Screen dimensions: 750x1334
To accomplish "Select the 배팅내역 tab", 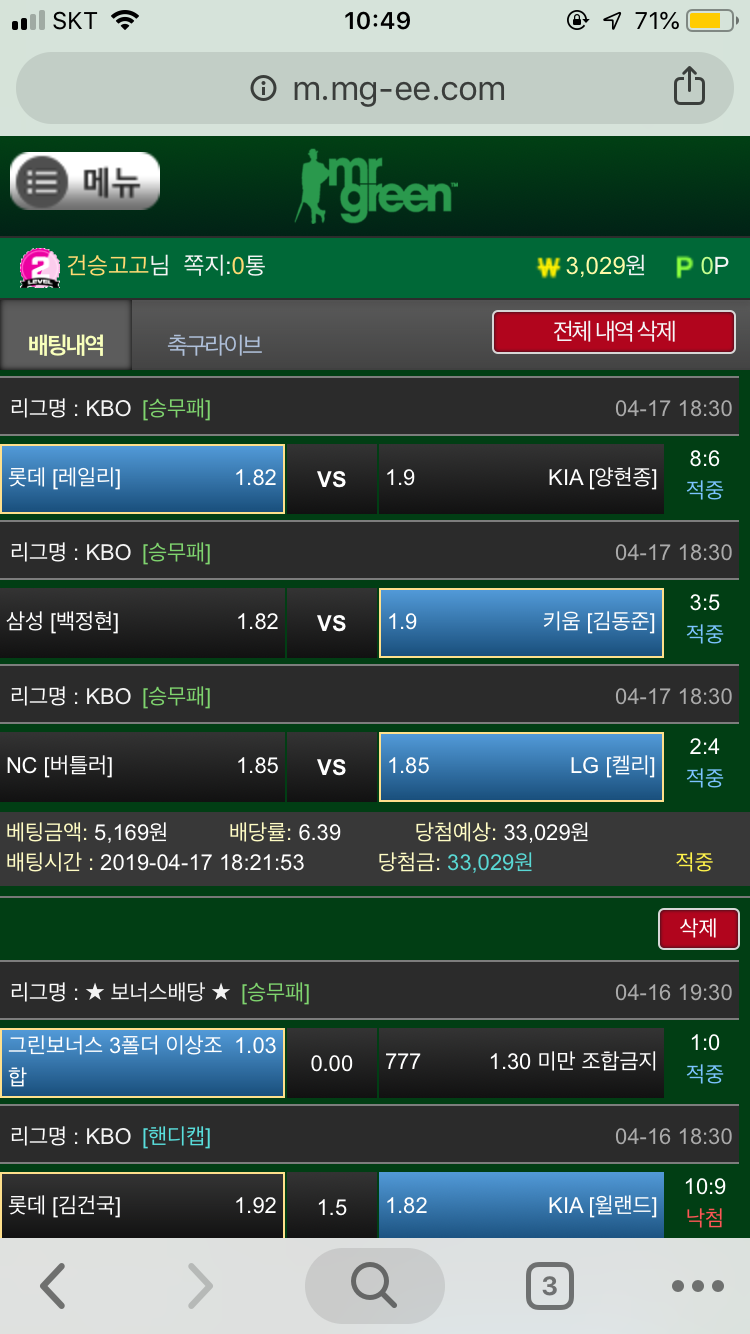I will [x=66, y=345].
